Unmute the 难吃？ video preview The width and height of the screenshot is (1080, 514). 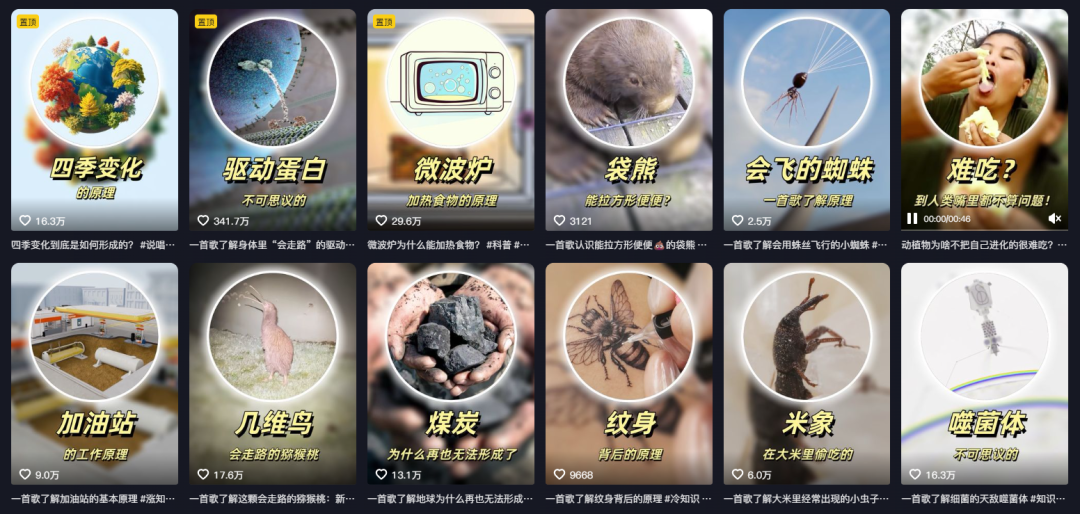click(x=1054, y=218)
